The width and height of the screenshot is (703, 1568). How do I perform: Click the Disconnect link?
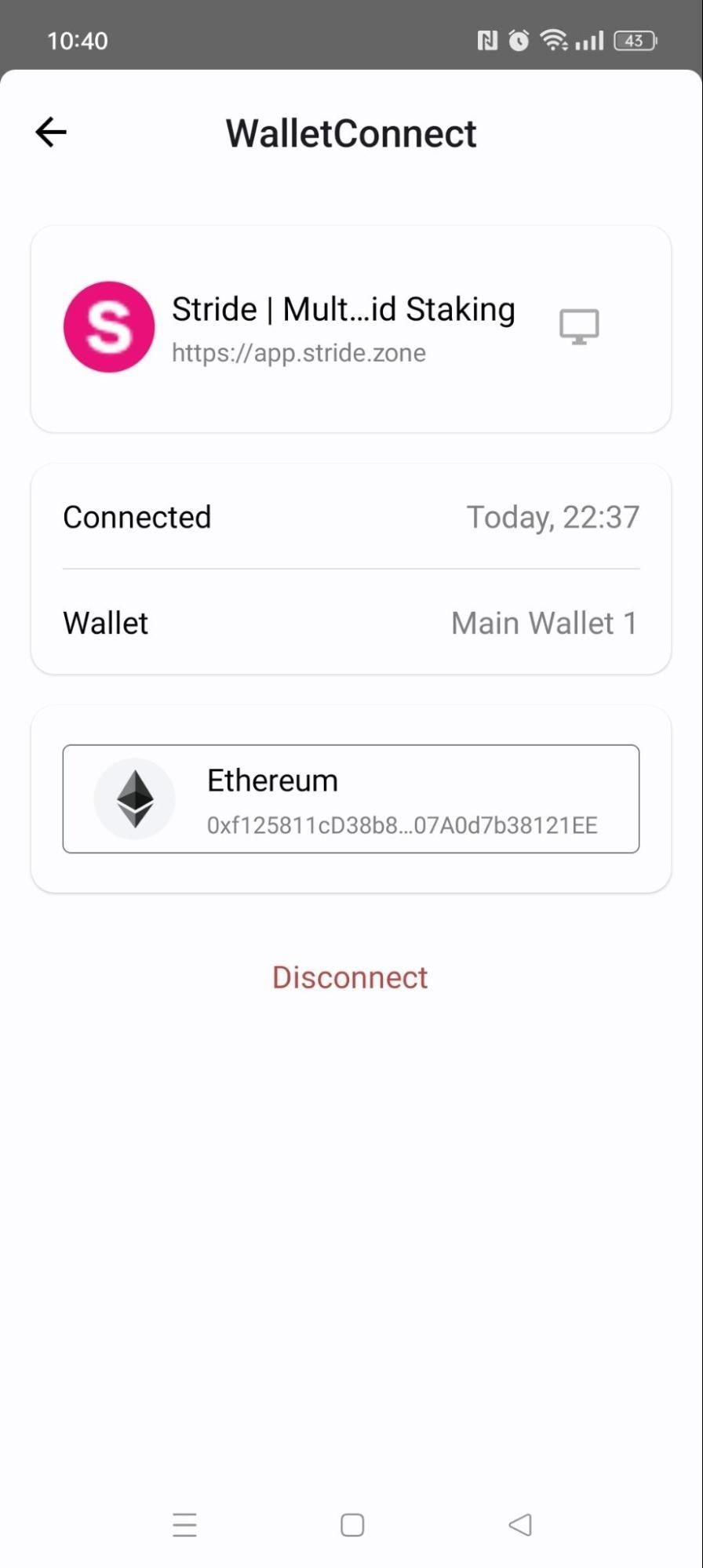pos(350,977)
